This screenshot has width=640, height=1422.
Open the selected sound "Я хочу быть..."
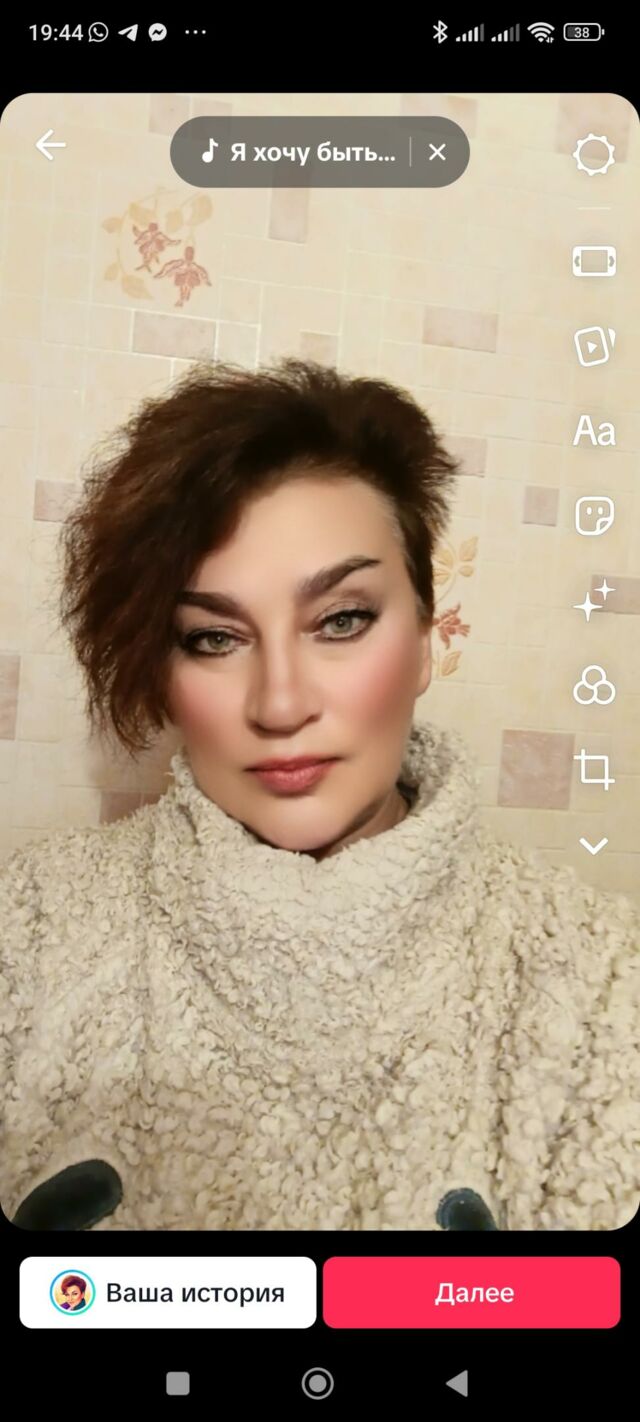pyautogui.click(x=298, y=152)
